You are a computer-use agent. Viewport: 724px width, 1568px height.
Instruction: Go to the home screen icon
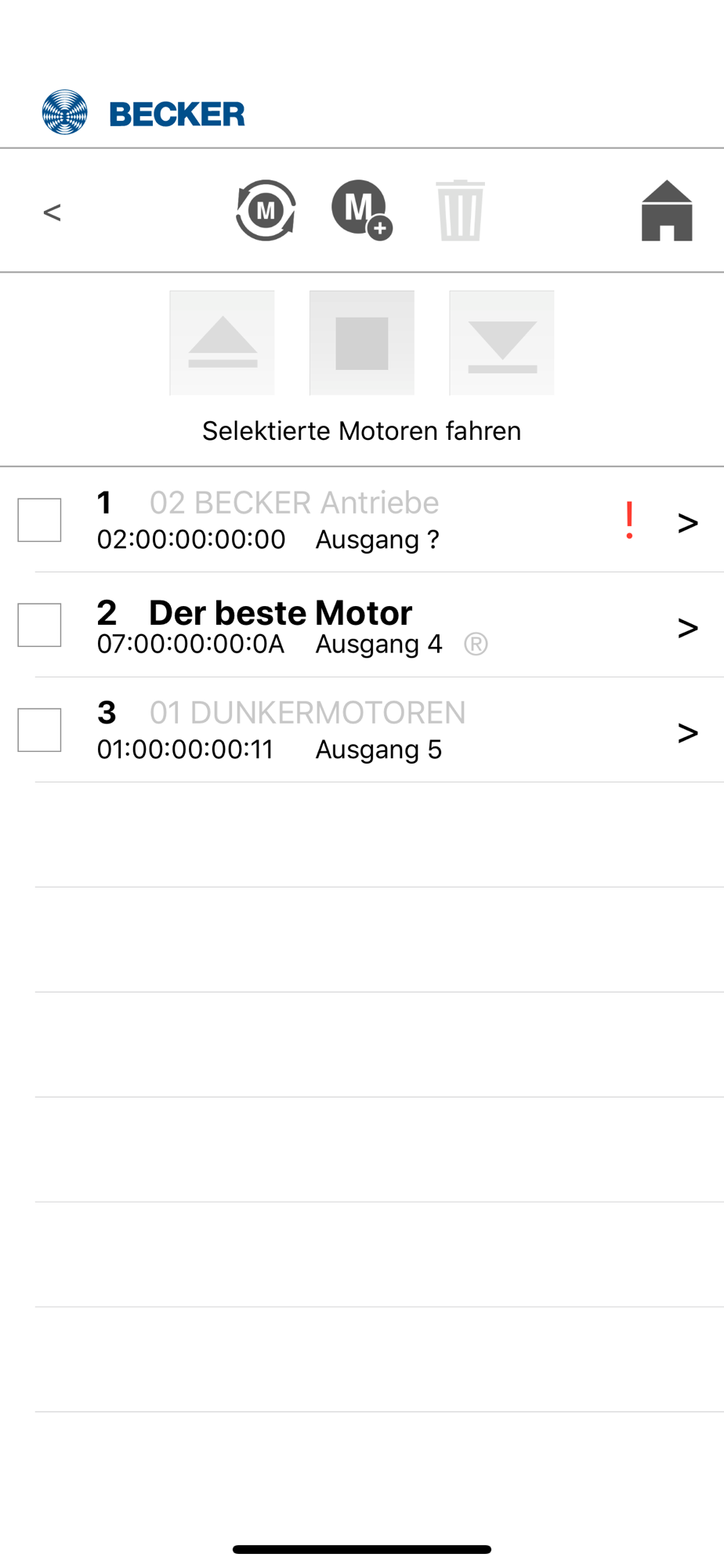[667, 210]
